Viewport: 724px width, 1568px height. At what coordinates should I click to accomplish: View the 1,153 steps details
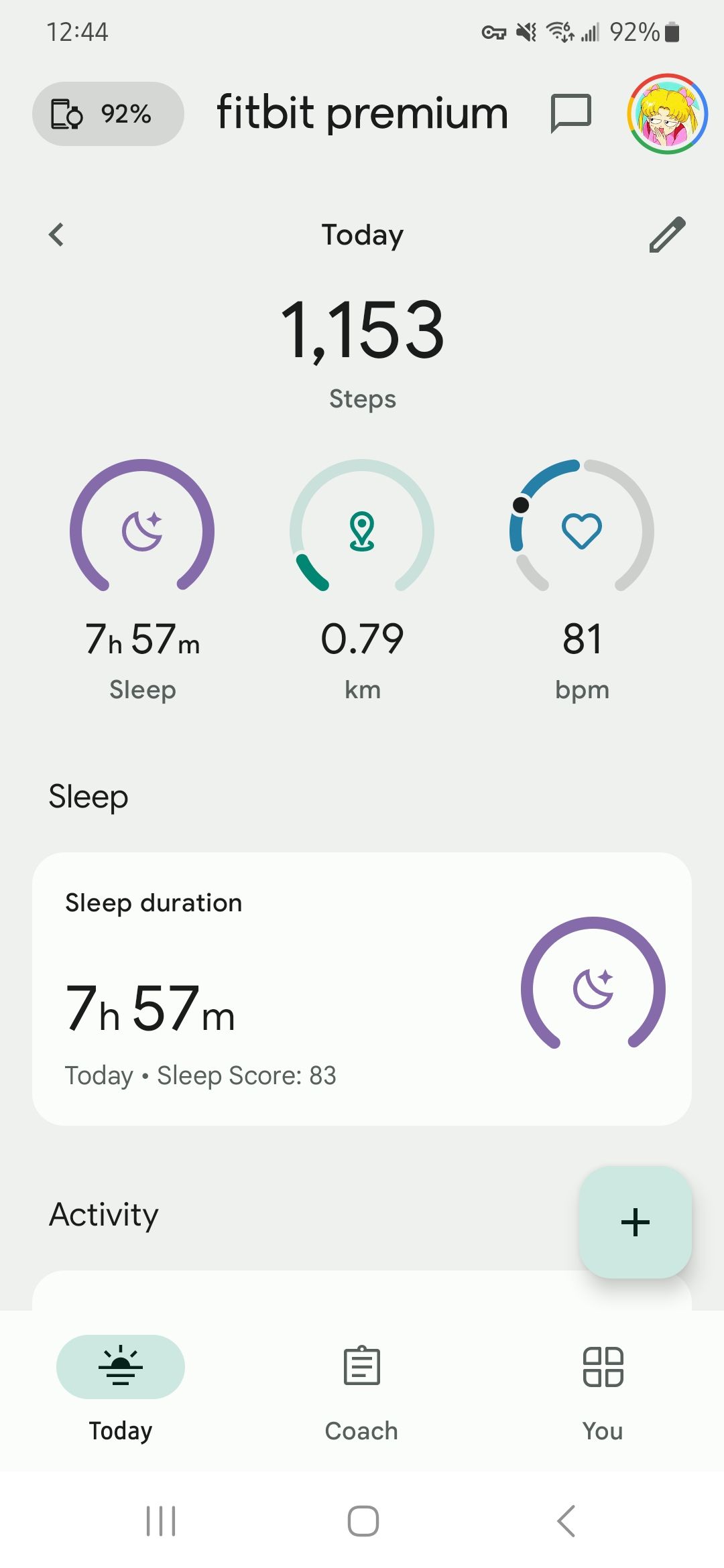pos(362,348)
